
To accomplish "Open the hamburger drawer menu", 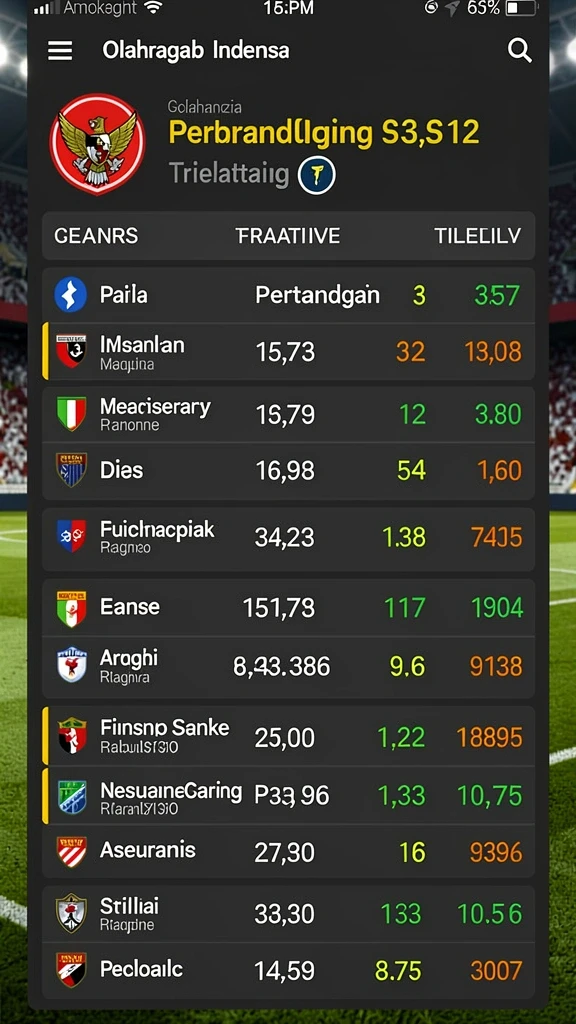I will click(60, 50).
